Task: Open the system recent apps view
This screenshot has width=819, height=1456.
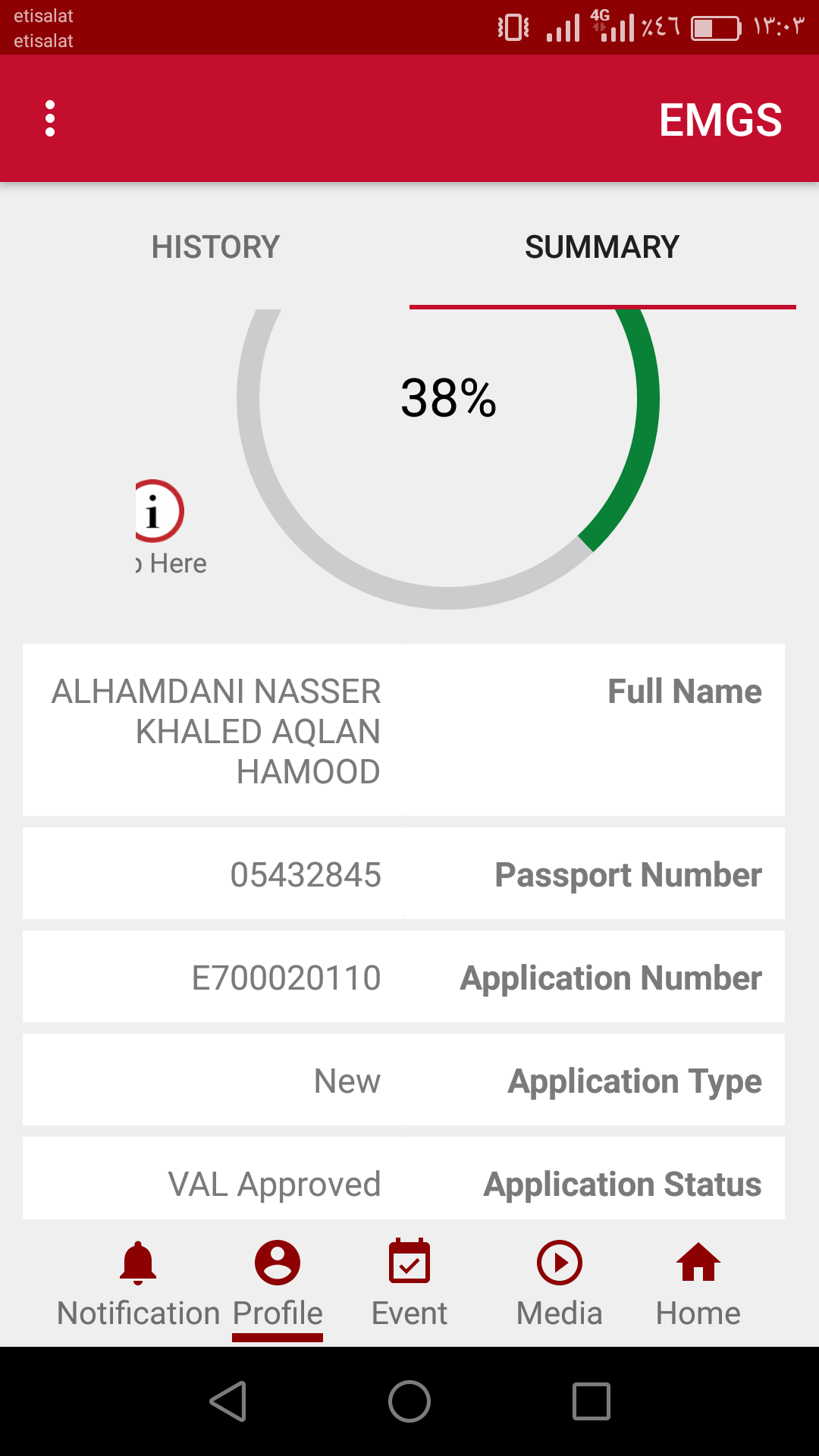Action: pos(591,1401)
